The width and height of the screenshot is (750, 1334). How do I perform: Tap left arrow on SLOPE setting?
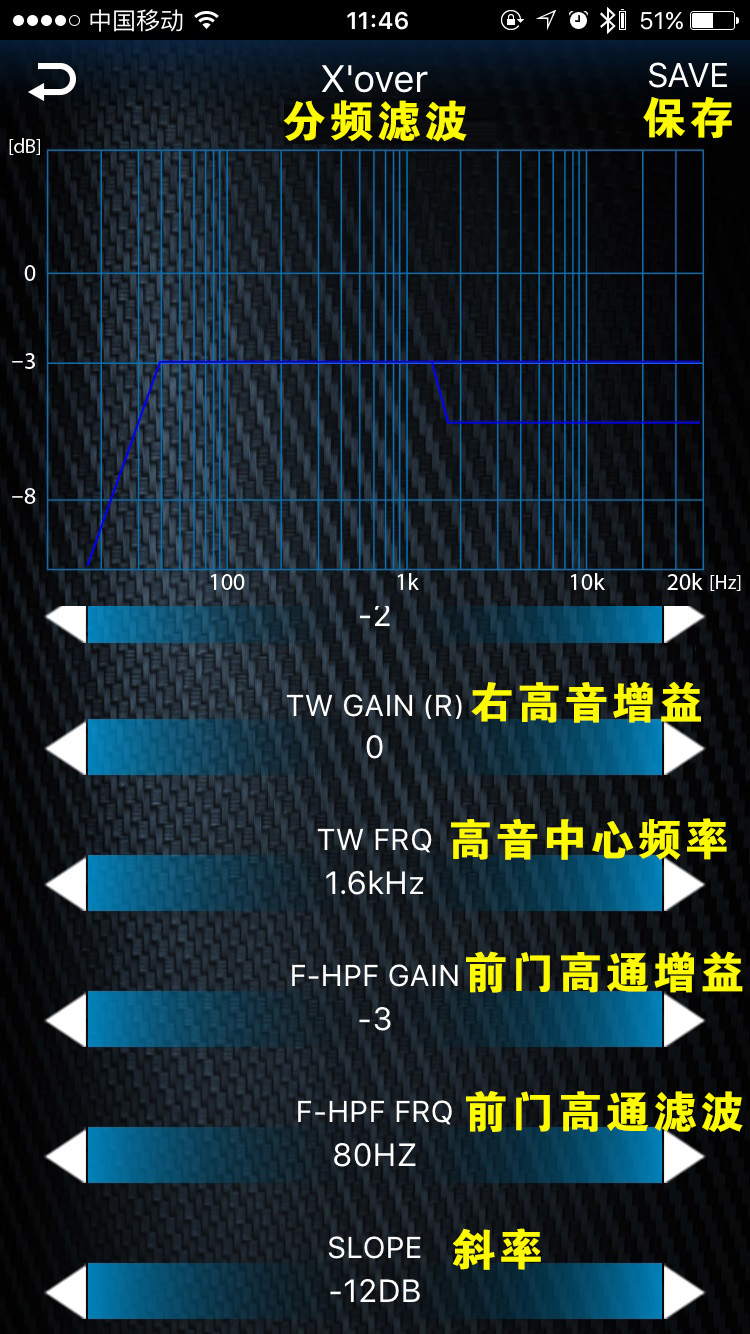coord(66,1291)
